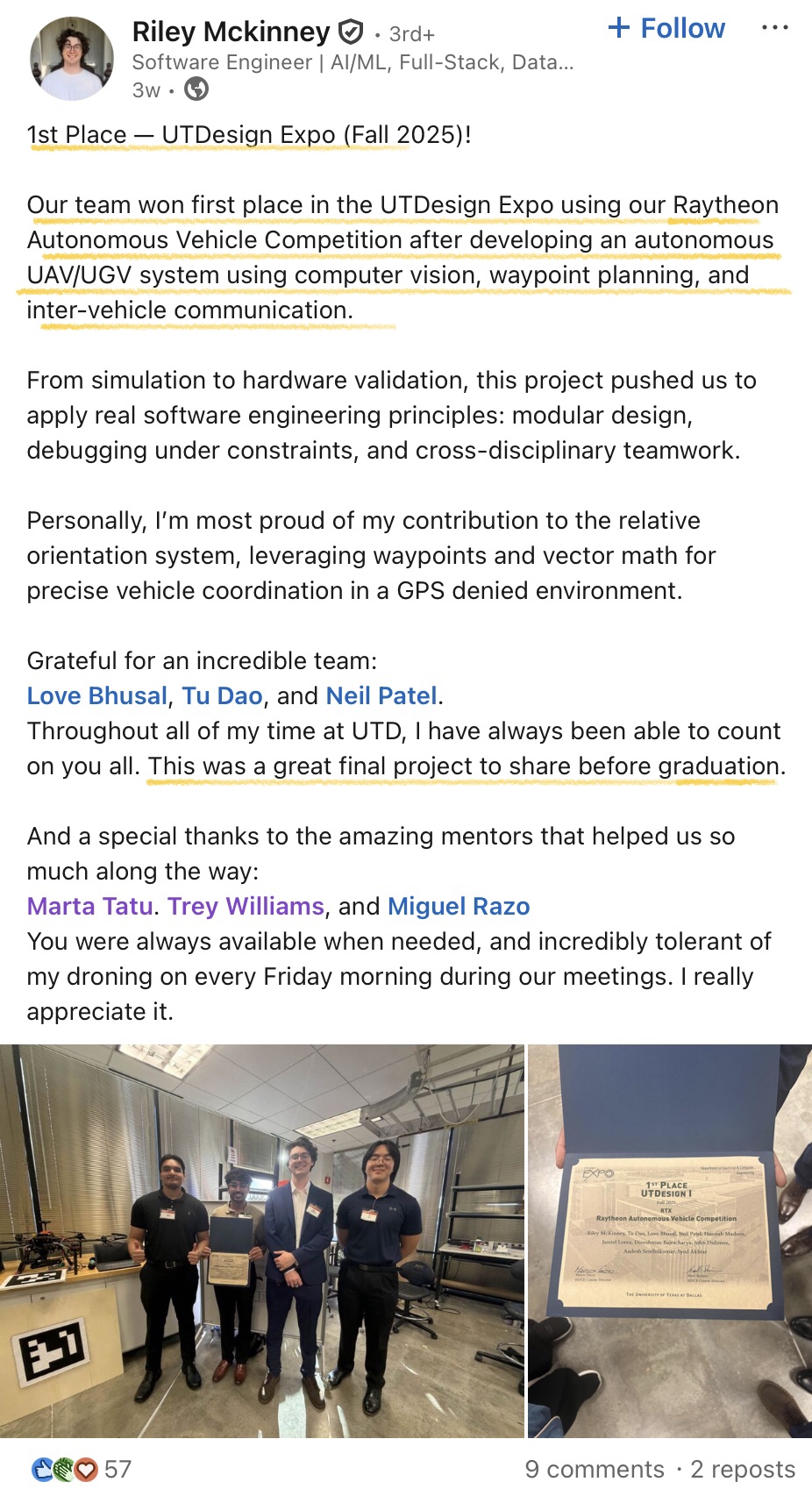The height and width of the screenshot is (1489, 812).
Task: View the 2 reposts
Action: [743, 1470]
